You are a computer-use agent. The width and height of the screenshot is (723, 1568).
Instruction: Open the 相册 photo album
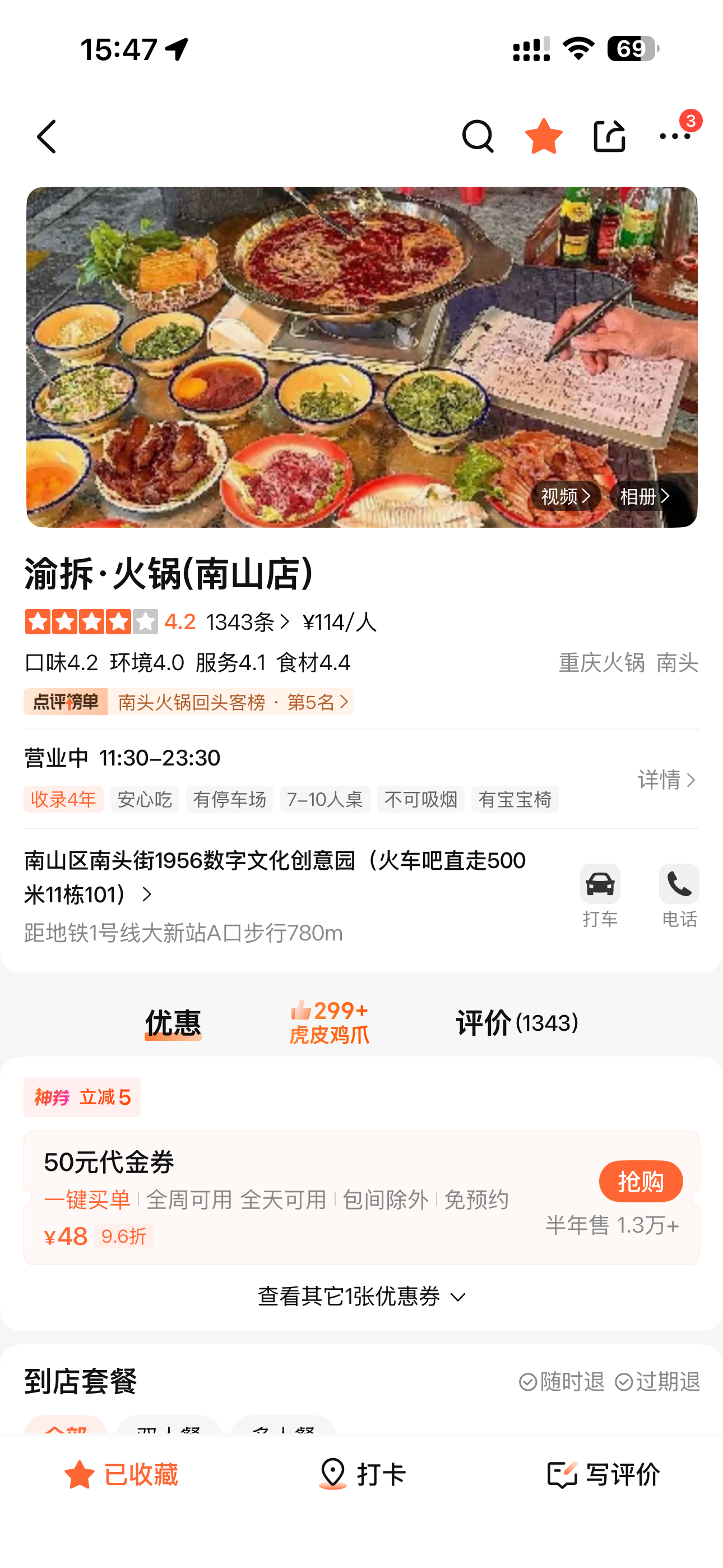[645, 497]
